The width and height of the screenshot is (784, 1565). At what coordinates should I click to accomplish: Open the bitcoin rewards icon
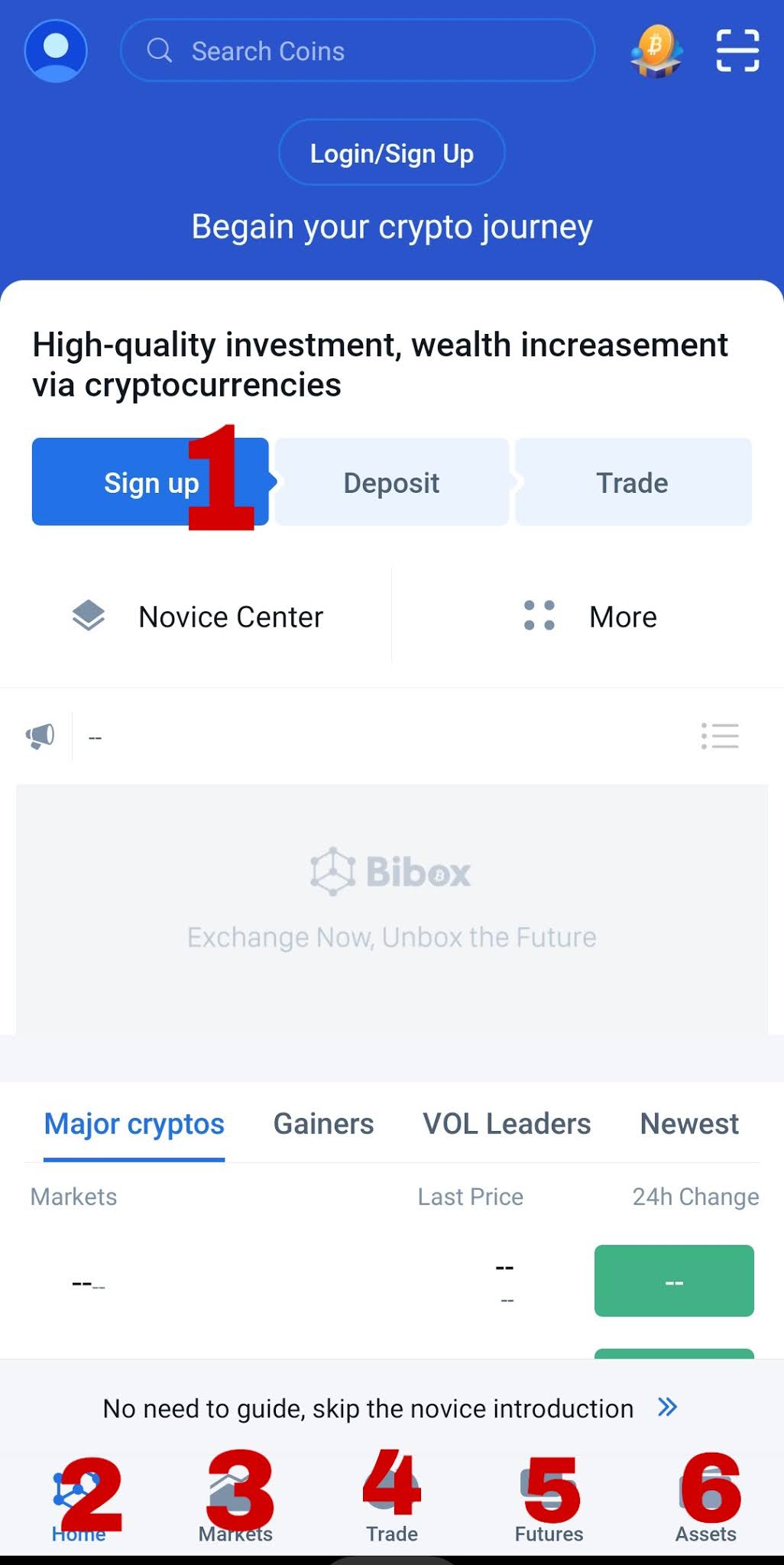tap(656, 51)
